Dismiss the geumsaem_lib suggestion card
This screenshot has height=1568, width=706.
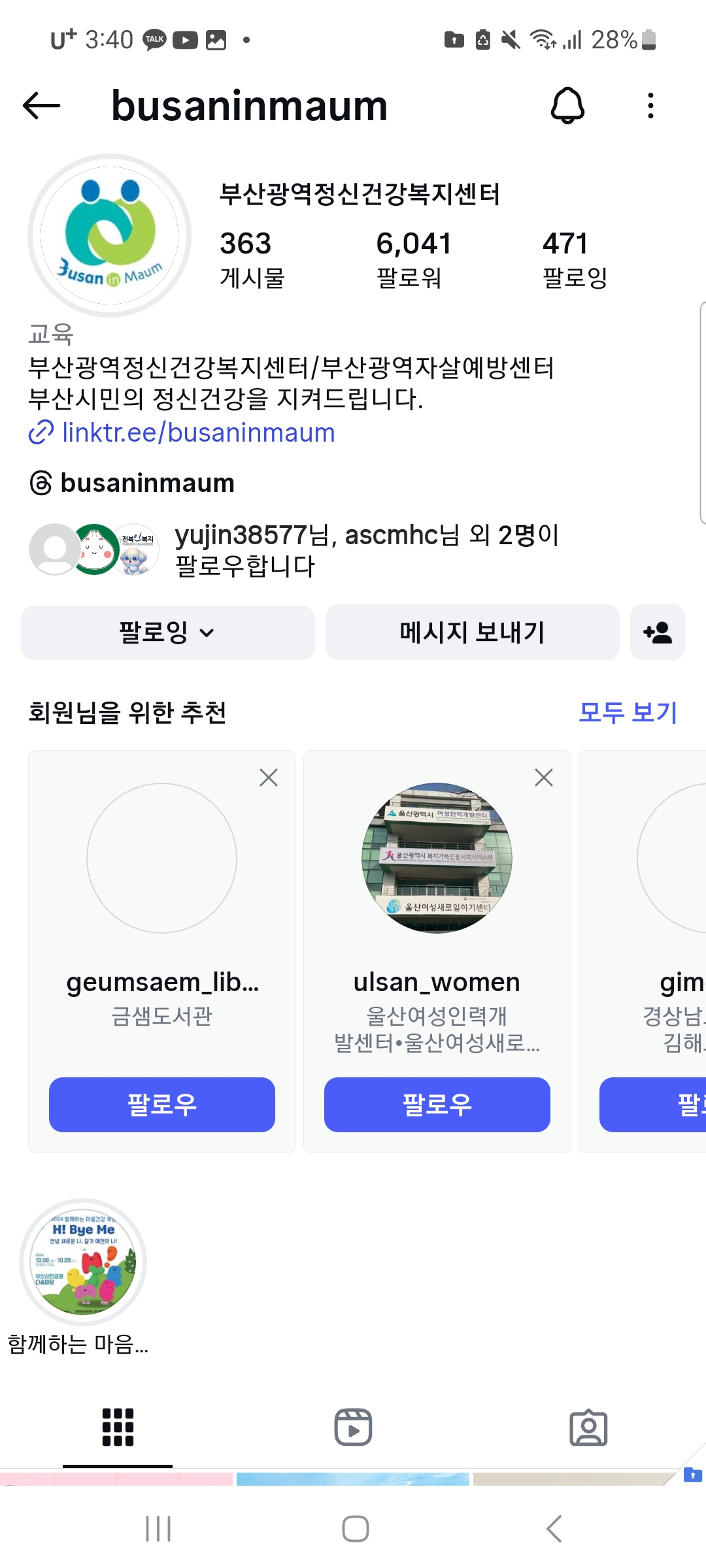tap(269, 777)
